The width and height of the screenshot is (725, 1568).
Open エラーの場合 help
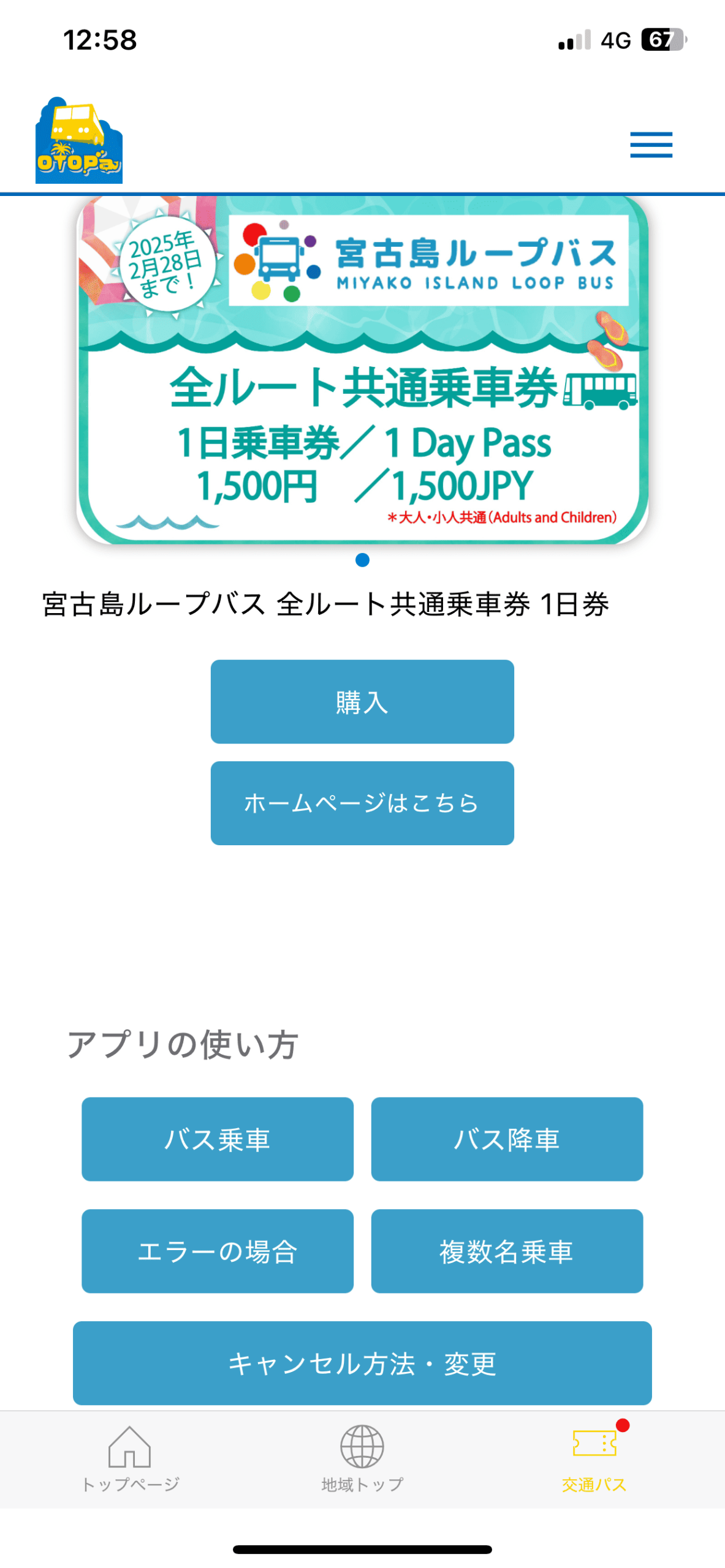click(x=218, y=1251)
